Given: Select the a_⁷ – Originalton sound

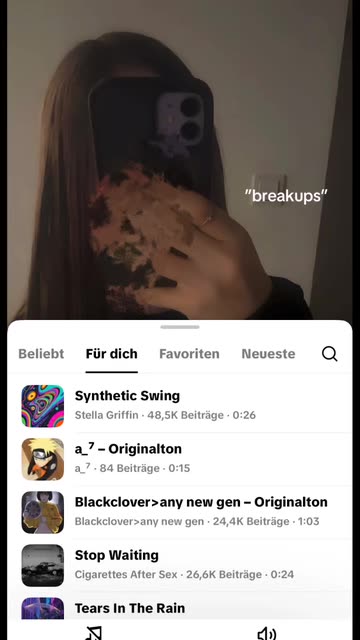Looking at the screenshot, I should click(x=180, y=459).
